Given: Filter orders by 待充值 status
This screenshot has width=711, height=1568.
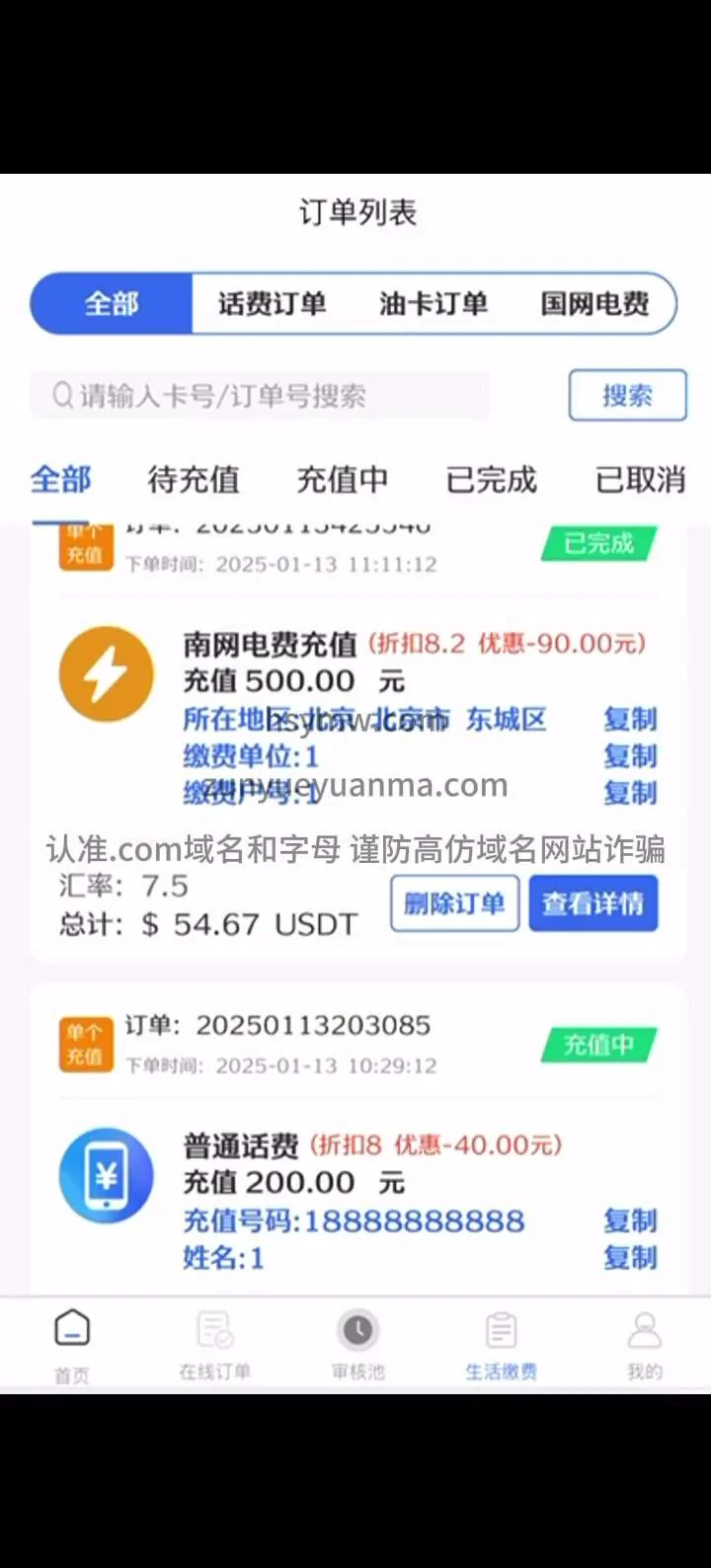Looking at the screenshot, I should (194, 480).
